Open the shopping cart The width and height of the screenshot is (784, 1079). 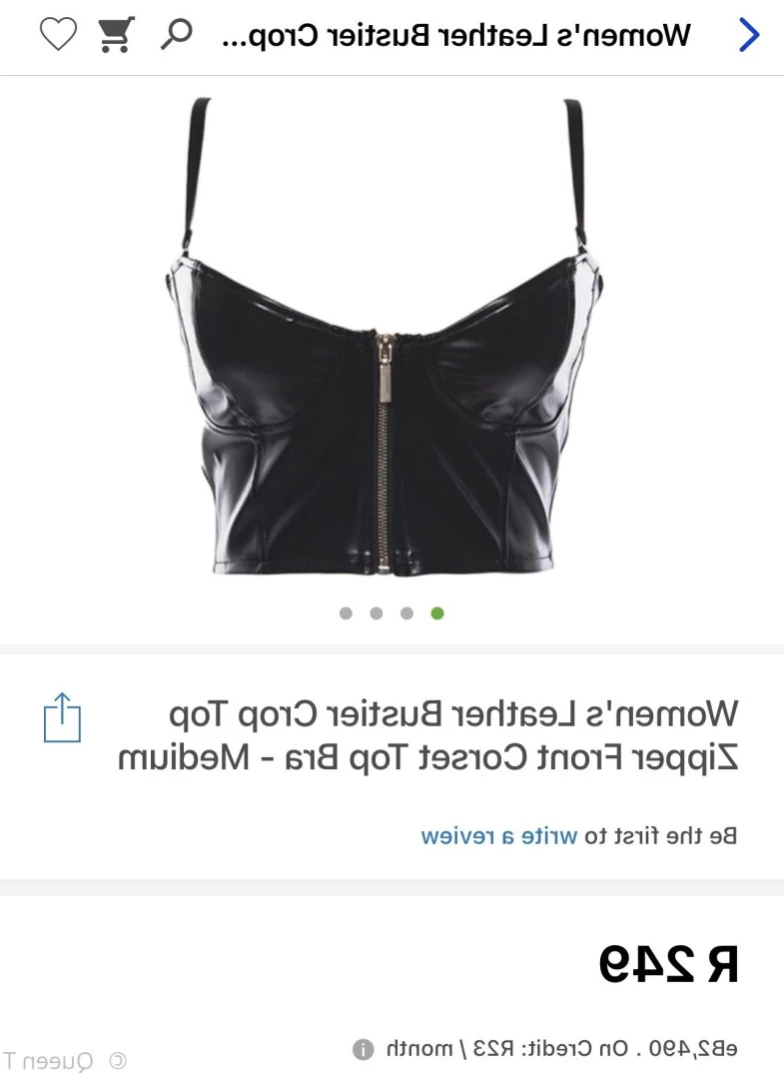click(116, 34)
